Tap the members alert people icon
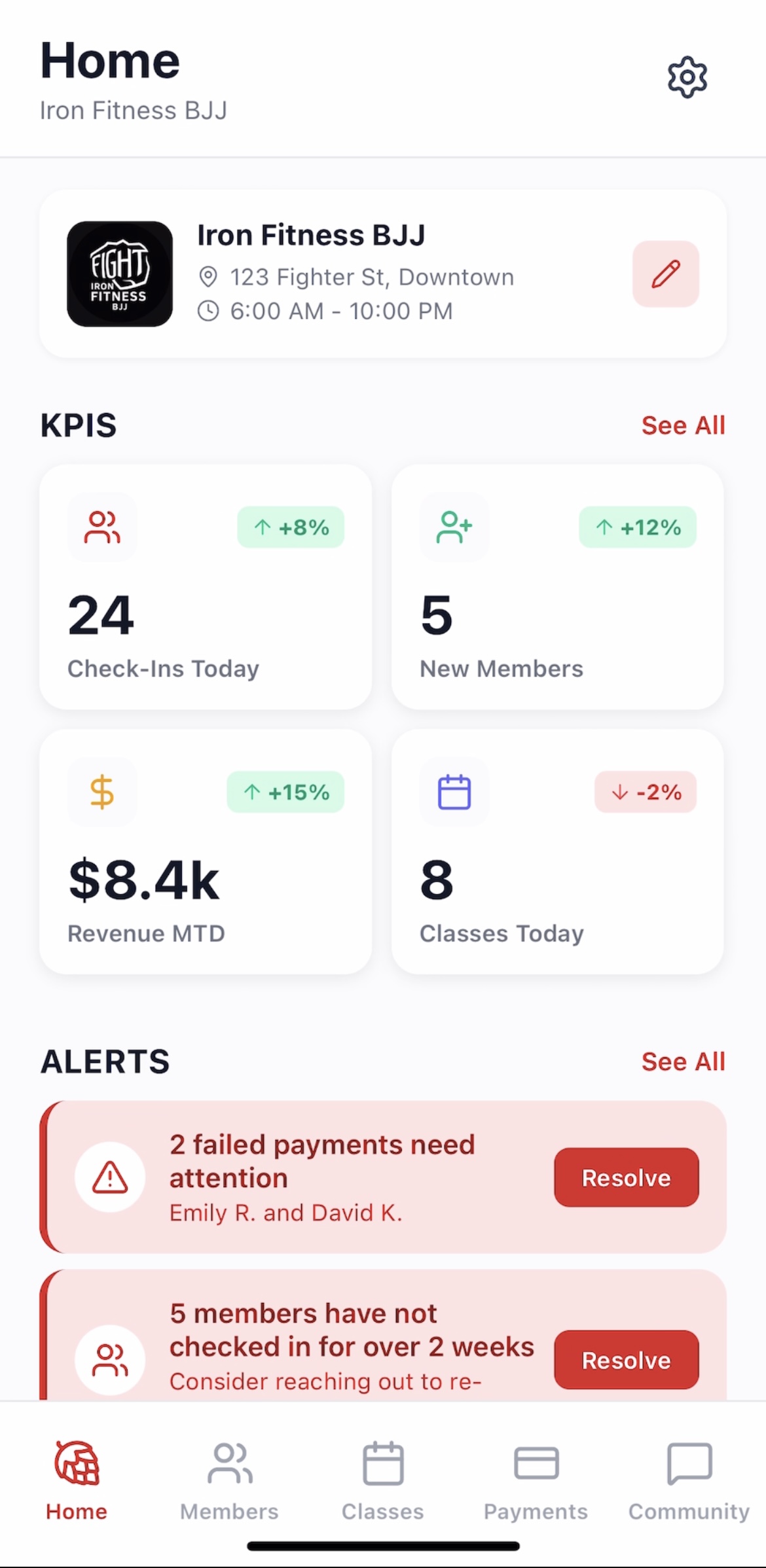 pyautogui.click(x=110, y=1359)
